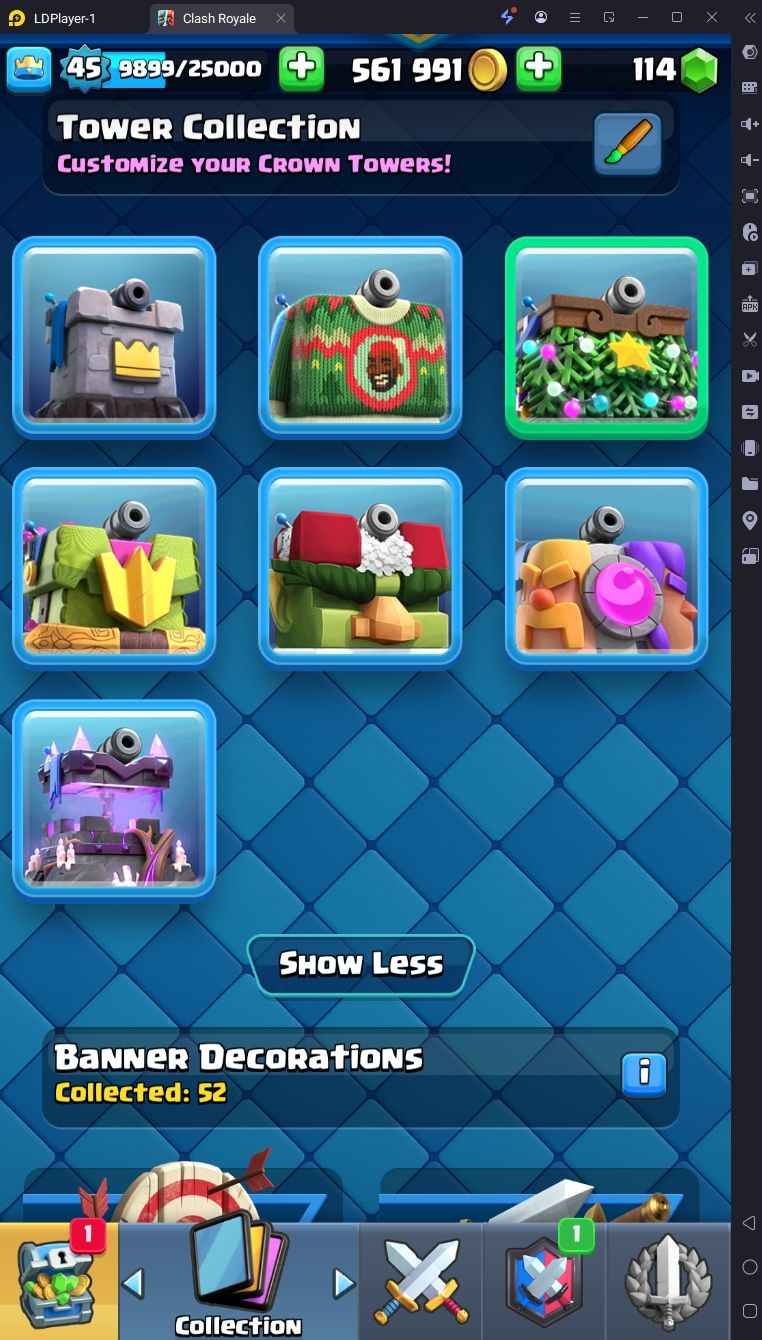
Task: Collapse towers with Show Less
Action: coord(361,964)
